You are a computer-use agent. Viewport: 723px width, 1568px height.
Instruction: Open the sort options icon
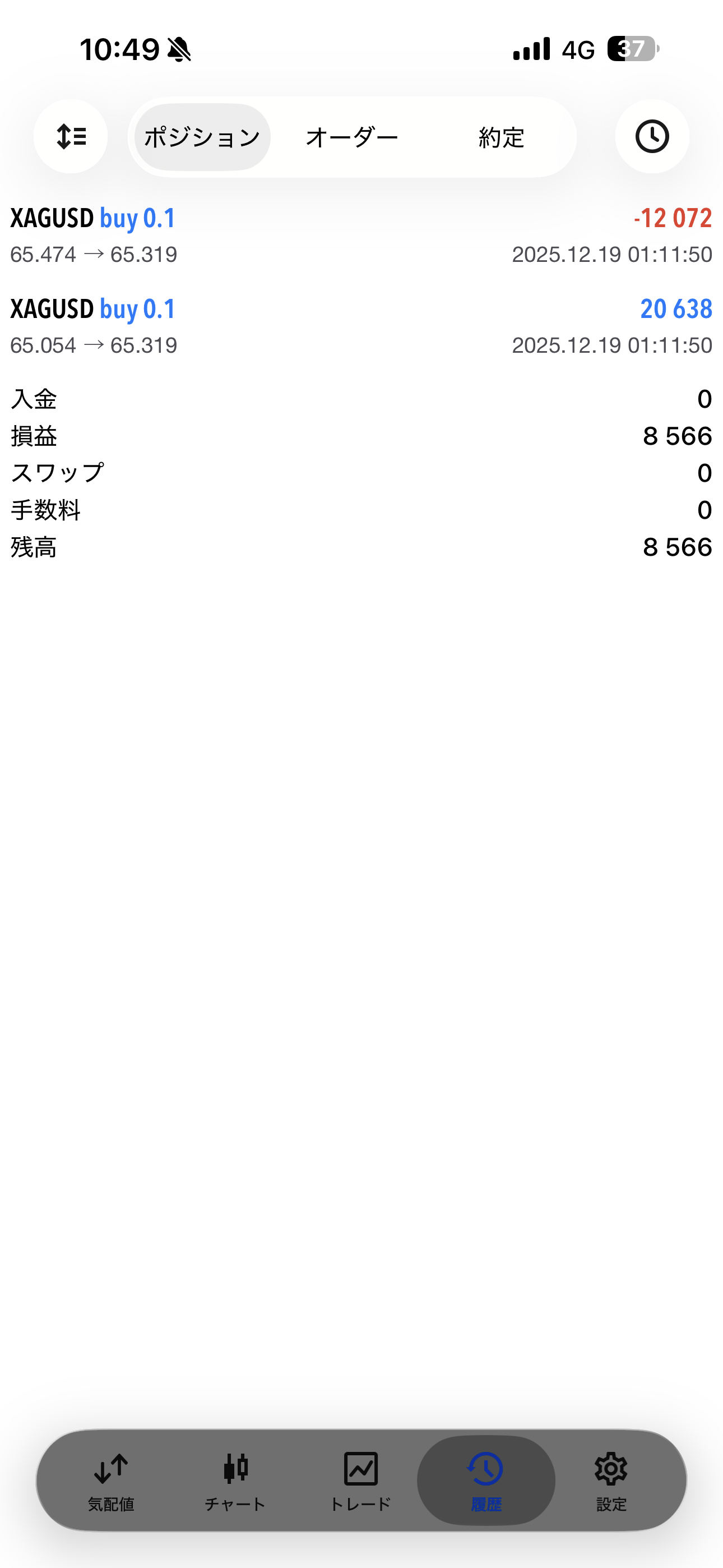click(x=71, y=136)
